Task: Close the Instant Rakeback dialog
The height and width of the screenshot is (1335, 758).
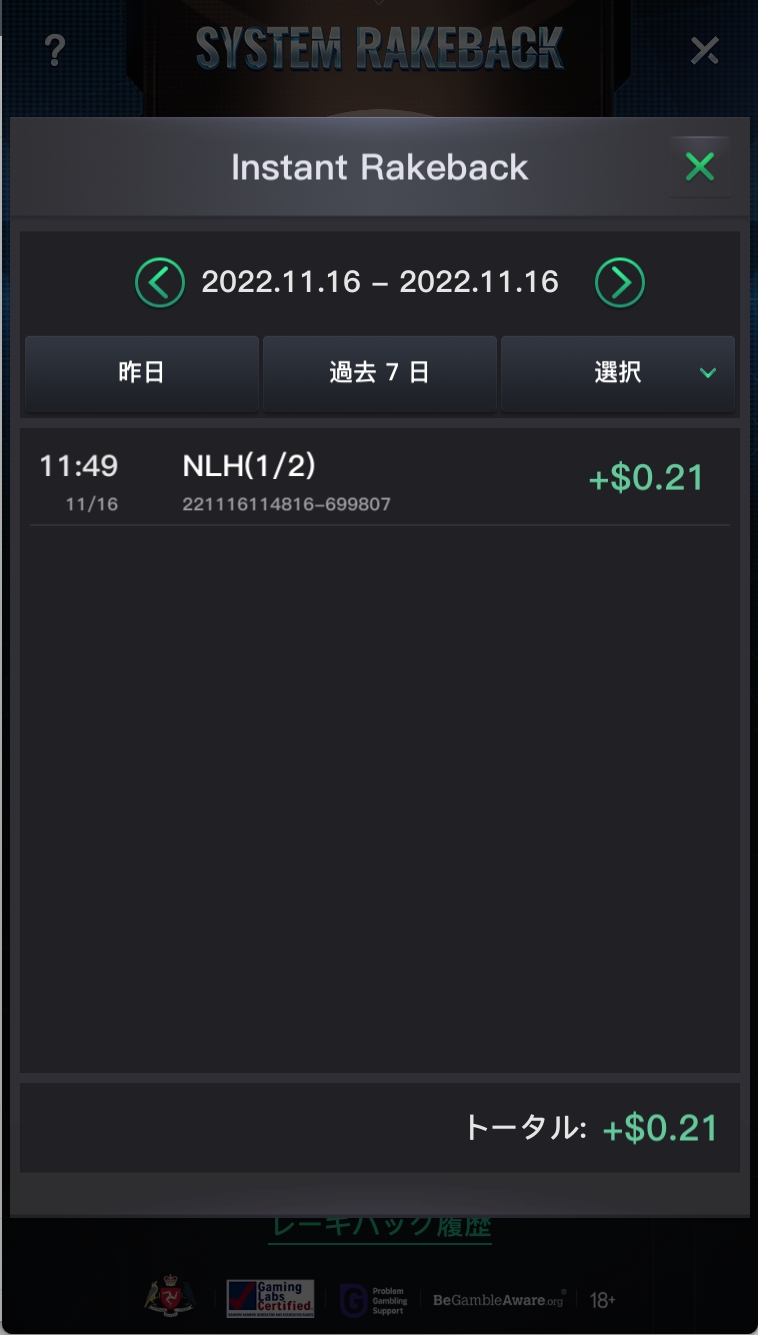Action: pyautogui.click(x=700, y=167)
